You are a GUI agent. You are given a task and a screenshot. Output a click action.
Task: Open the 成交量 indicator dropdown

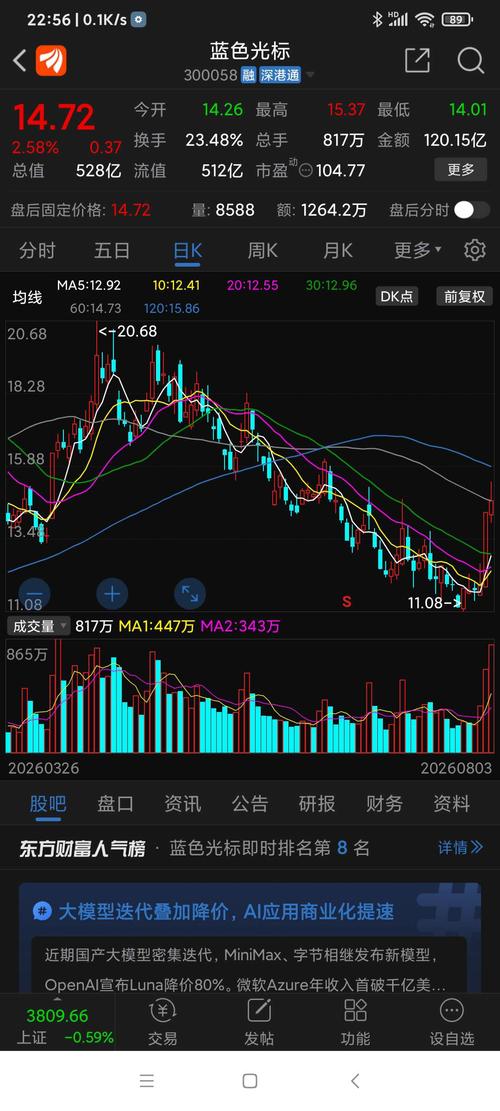pos(38,626)
